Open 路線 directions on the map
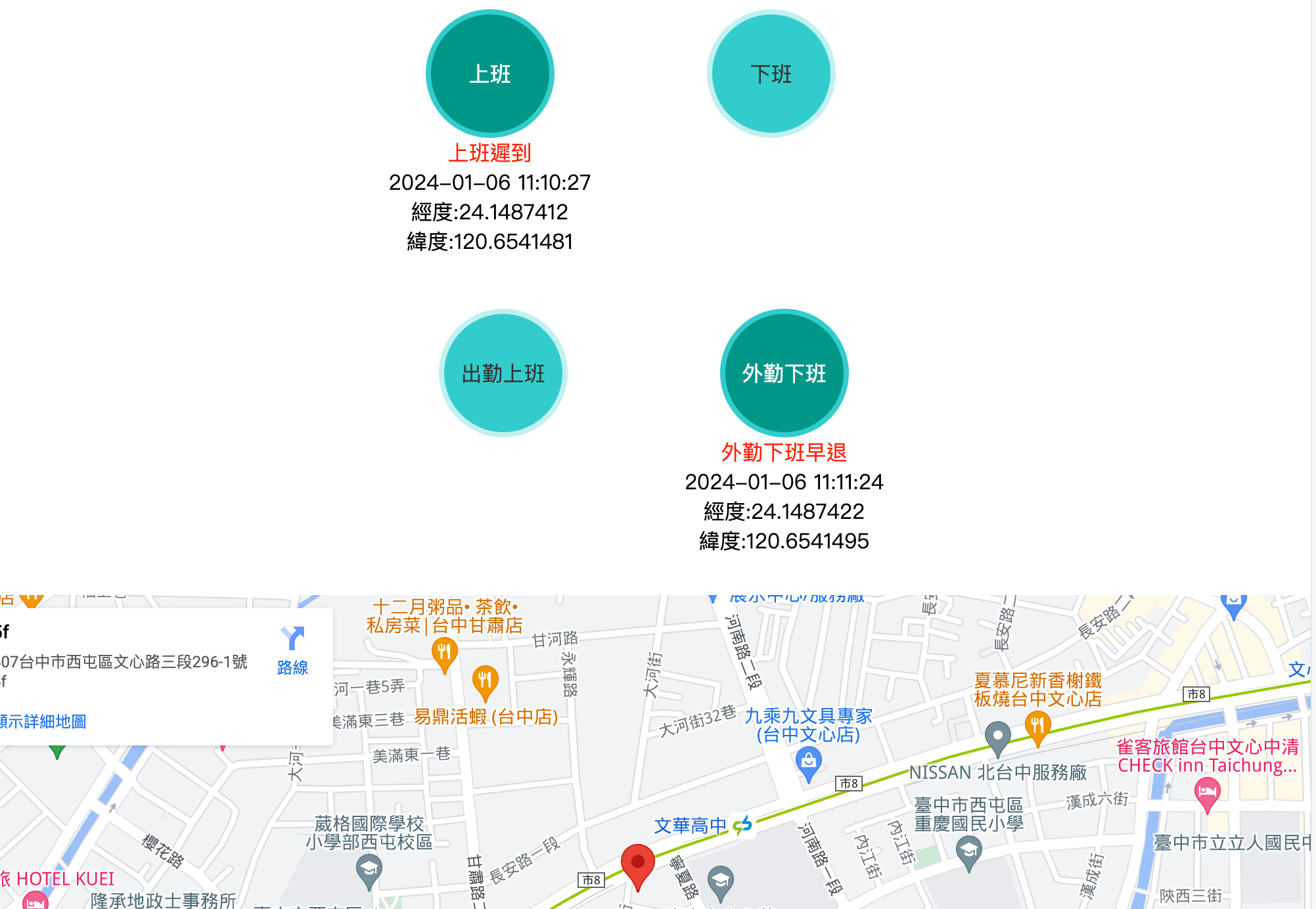The image size is (1316, 909). coord(292,650)
